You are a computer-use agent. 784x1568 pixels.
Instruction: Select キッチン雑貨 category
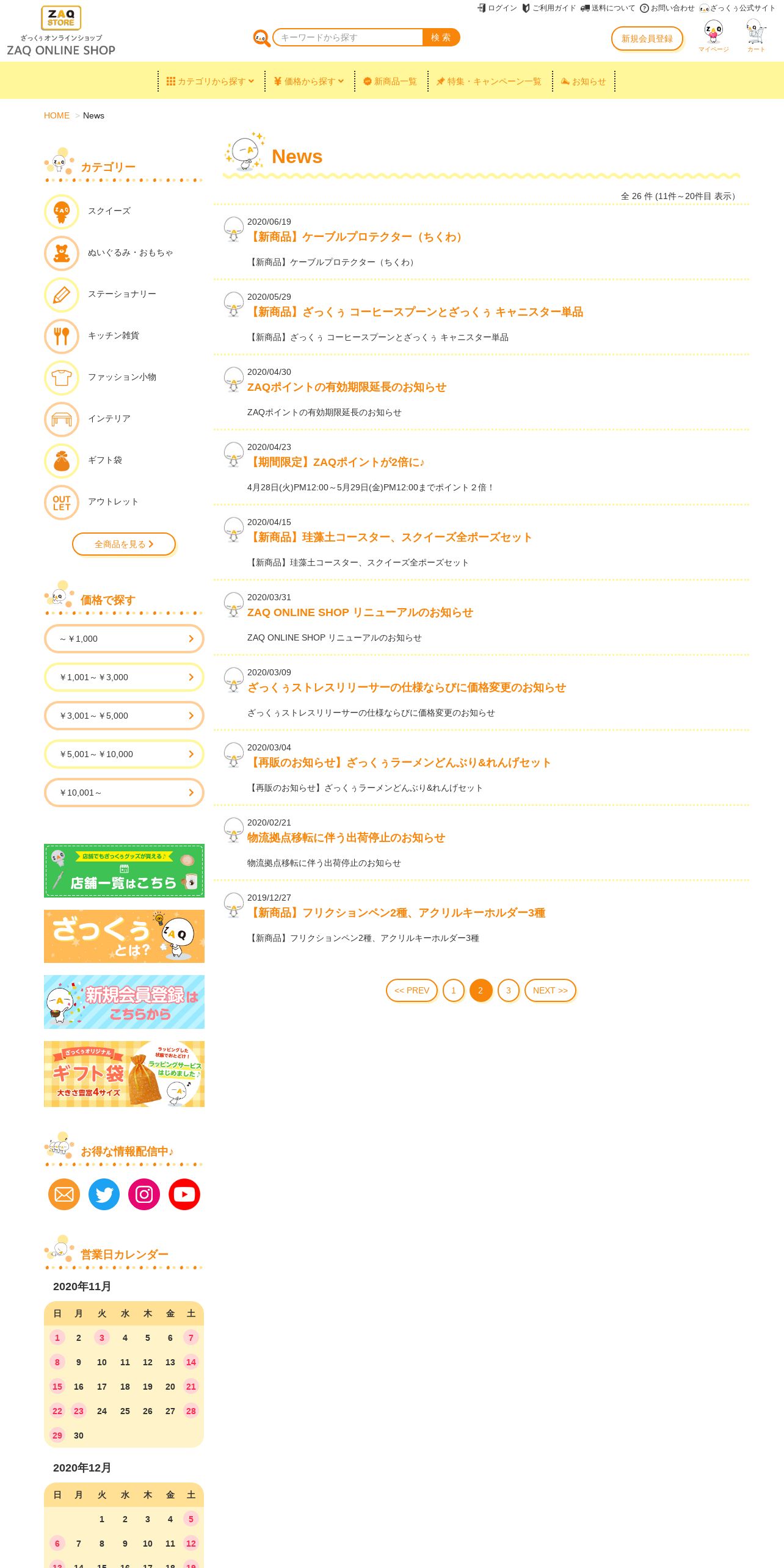(113, 336)
